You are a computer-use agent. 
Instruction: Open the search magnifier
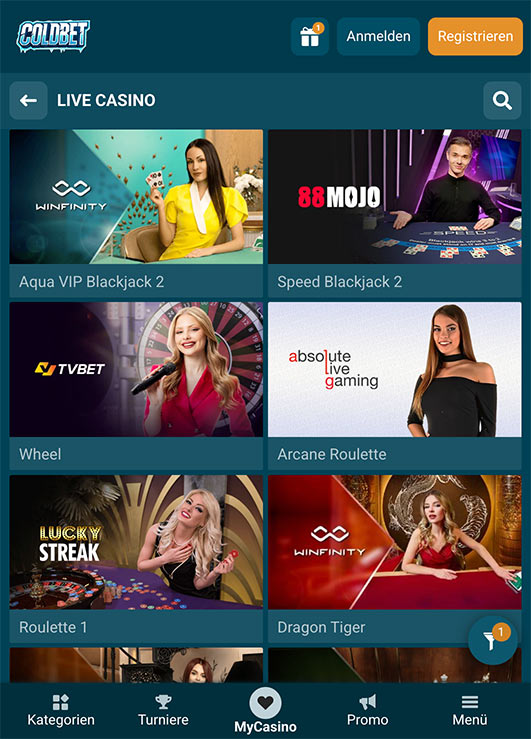[502, 100]
